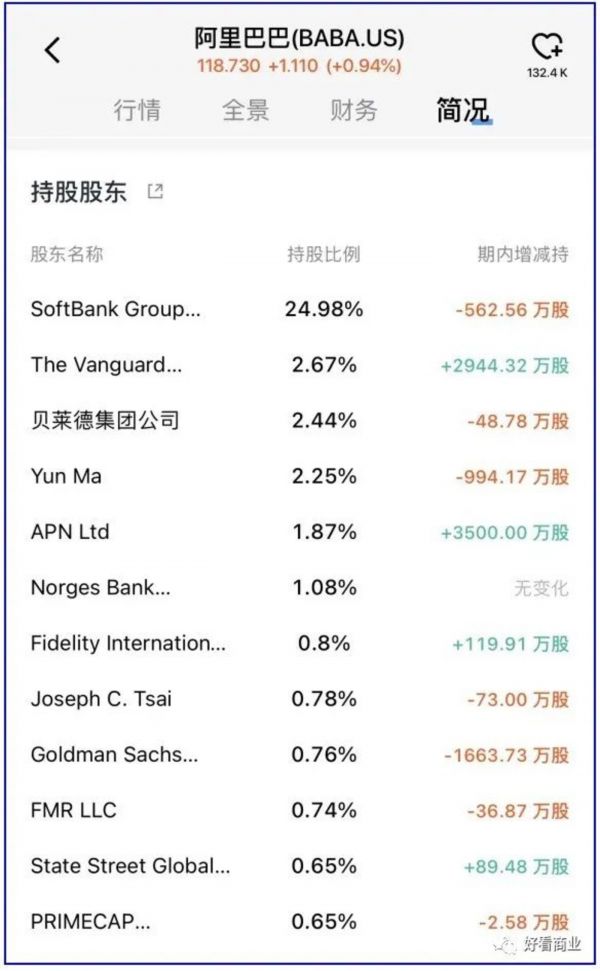Switch to the 行情 tab
Image resolution: width=600 pixels, height=971 pixels.
click(137, 111)
